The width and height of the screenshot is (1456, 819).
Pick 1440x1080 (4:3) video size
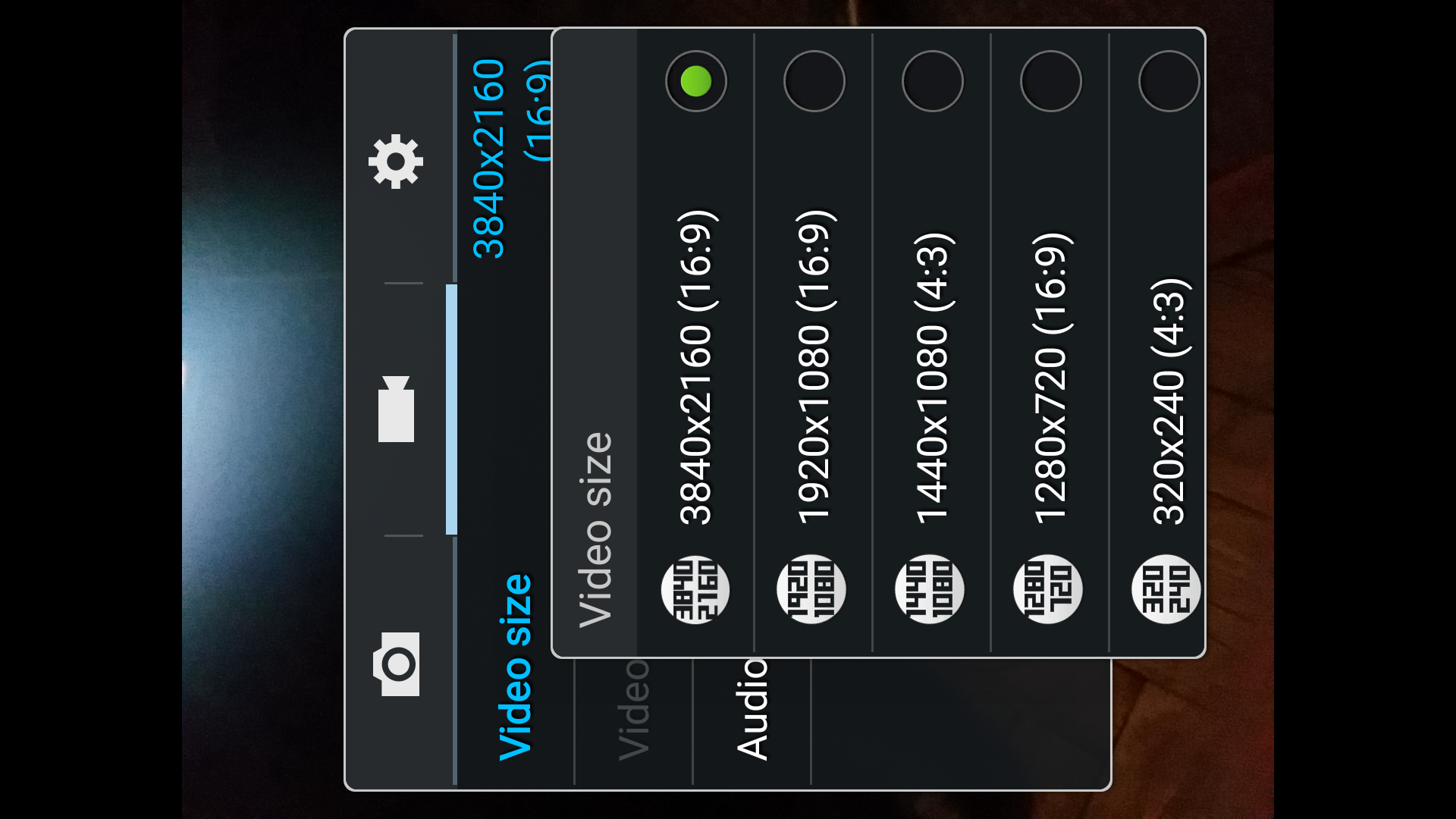(x=932, y=341)
